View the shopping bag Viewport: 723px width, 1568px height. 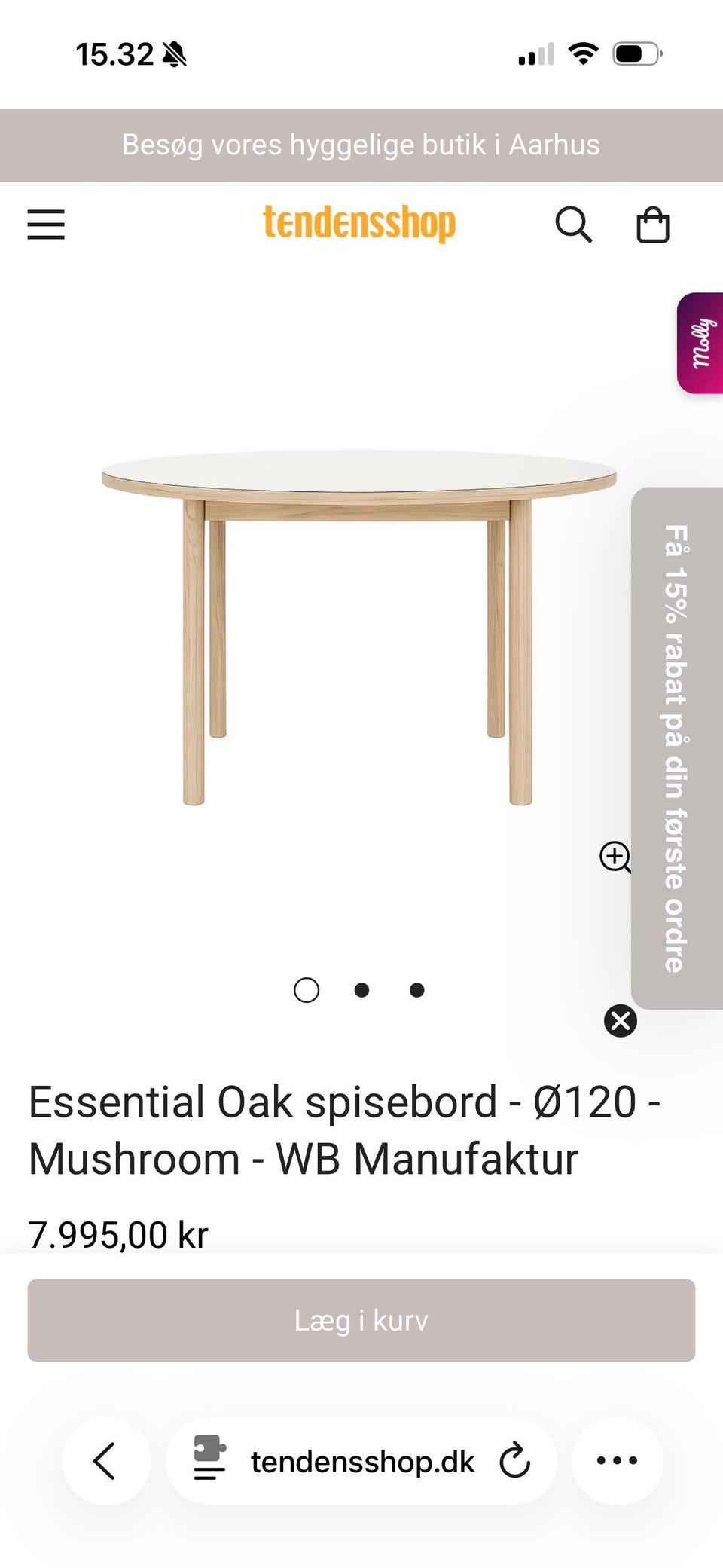point(653,225)
